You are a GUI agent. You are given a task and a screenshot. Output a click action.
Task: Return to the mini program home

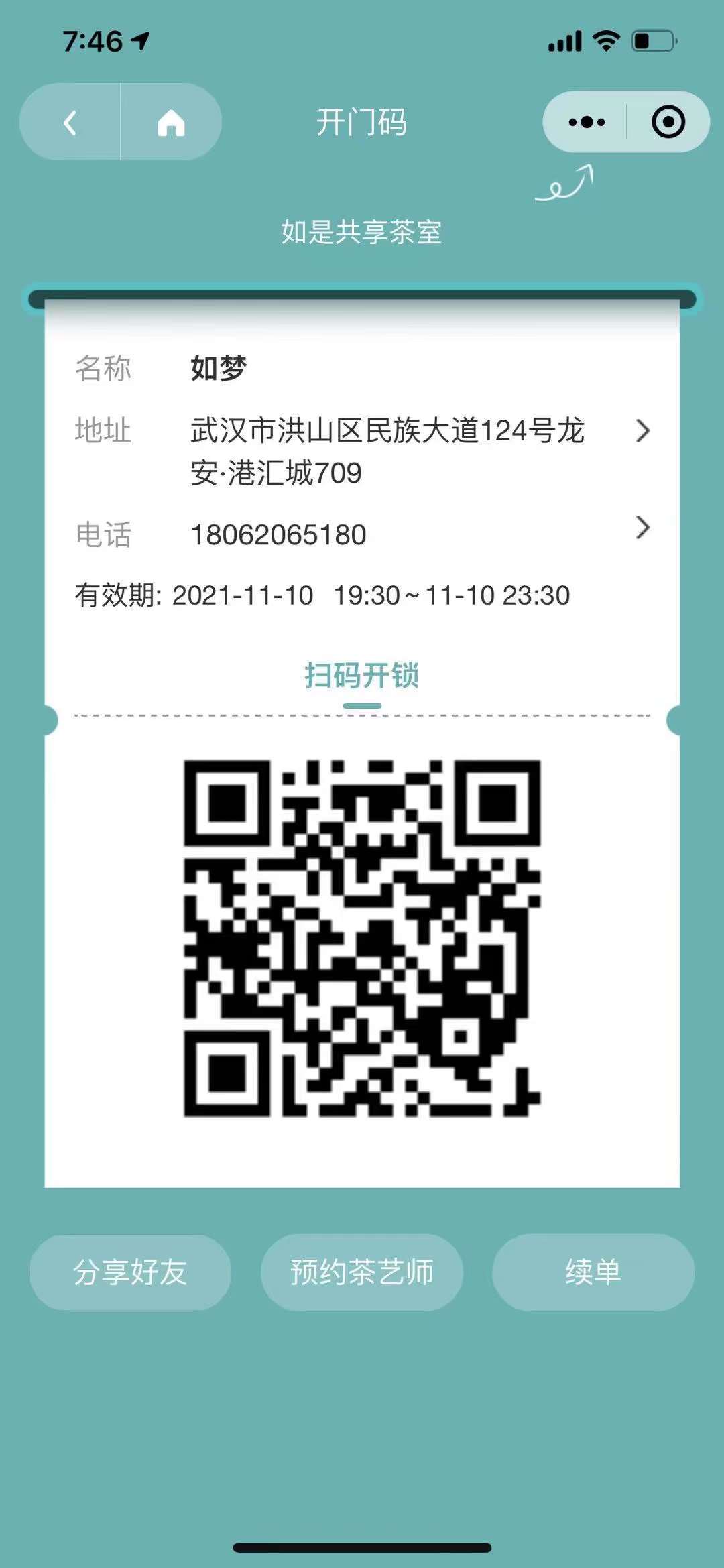[171, 123]
